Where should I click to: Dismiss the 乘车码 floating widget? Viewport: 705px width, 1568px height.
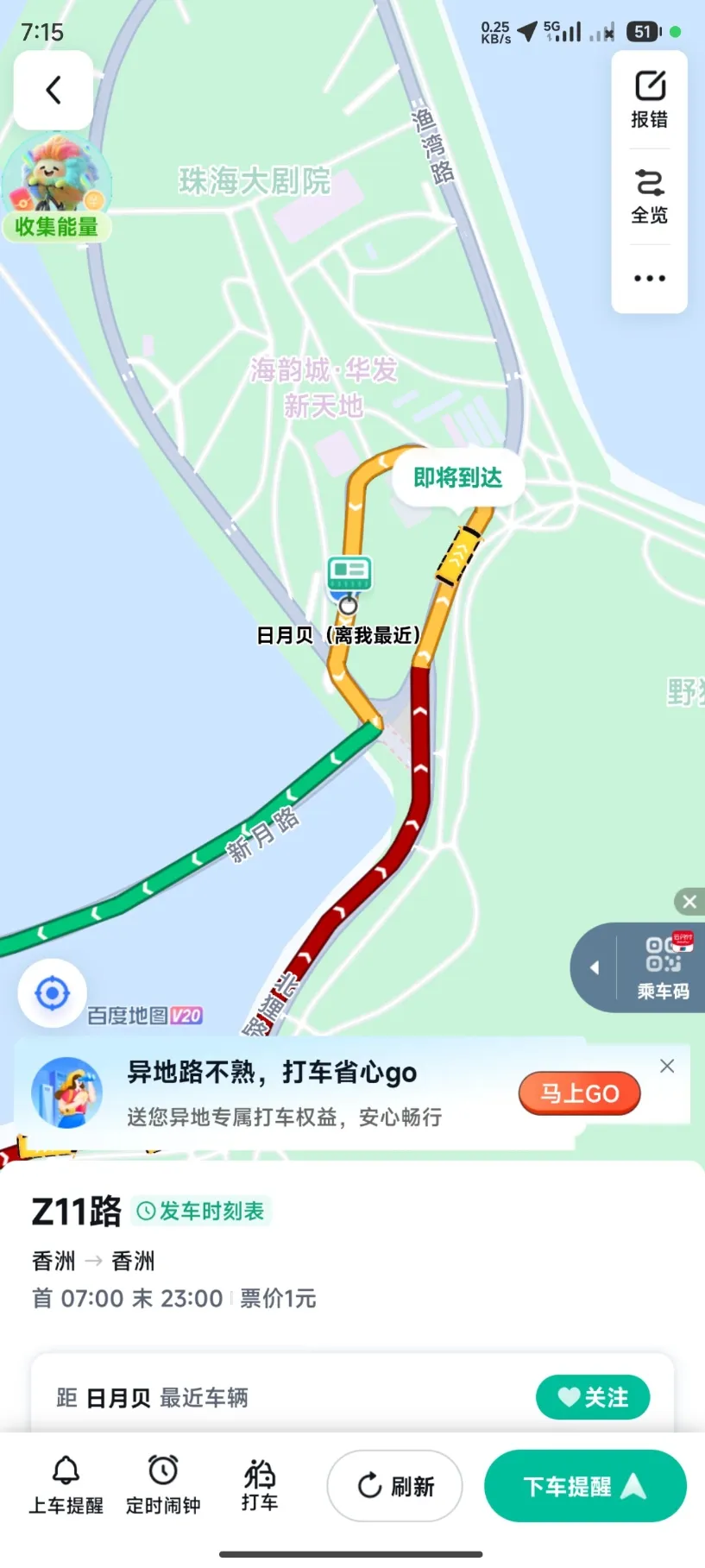click(689, 902)
